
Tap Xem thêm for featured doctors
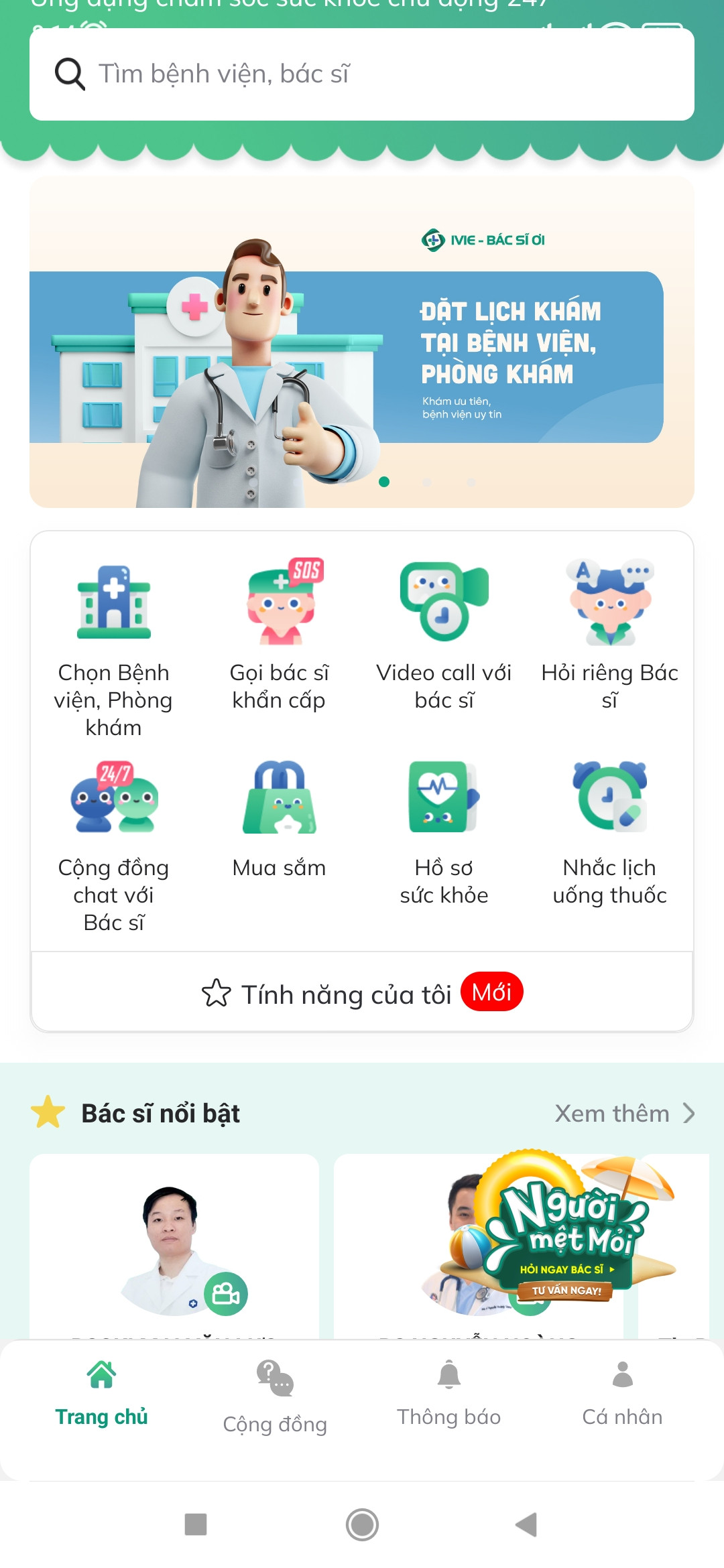pyautogui.click(x=623, y=1114)
